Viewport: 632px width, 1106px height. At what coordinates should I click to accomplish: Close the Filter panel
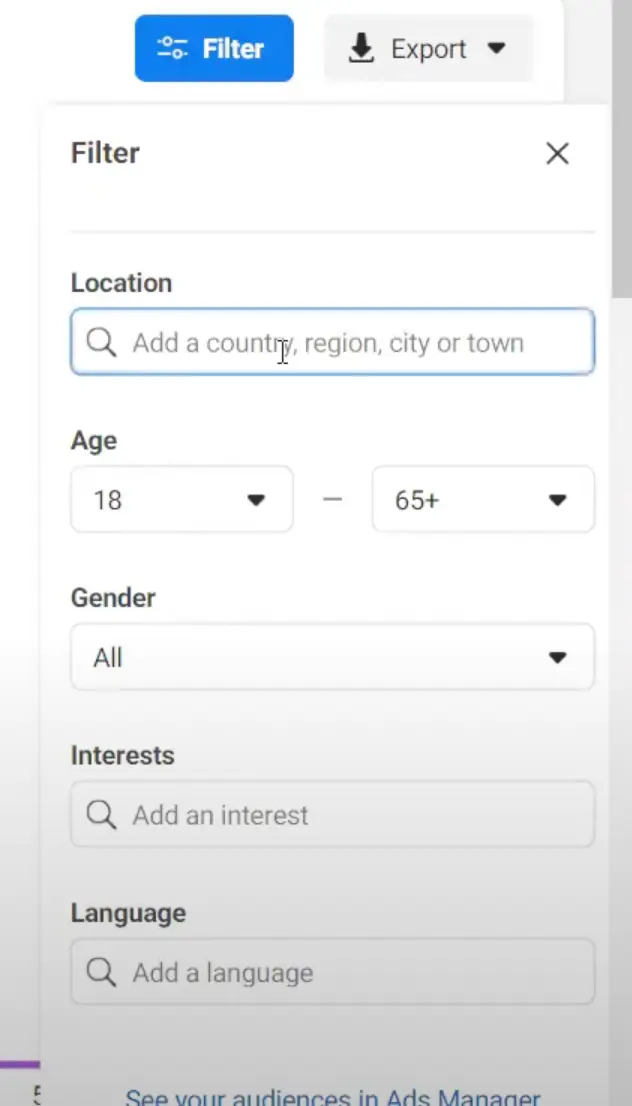click(557, 153)
